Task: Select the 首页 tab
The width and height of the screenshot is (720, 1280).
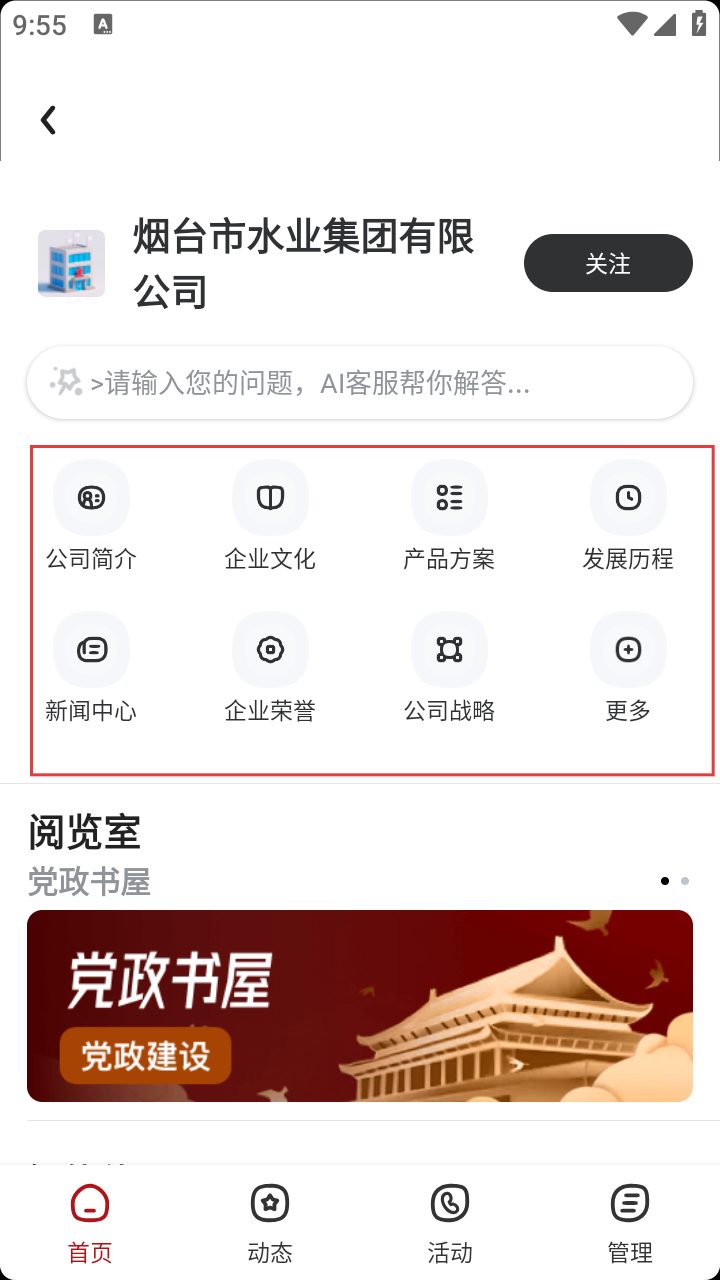Action: click(x=90, y=1222)
